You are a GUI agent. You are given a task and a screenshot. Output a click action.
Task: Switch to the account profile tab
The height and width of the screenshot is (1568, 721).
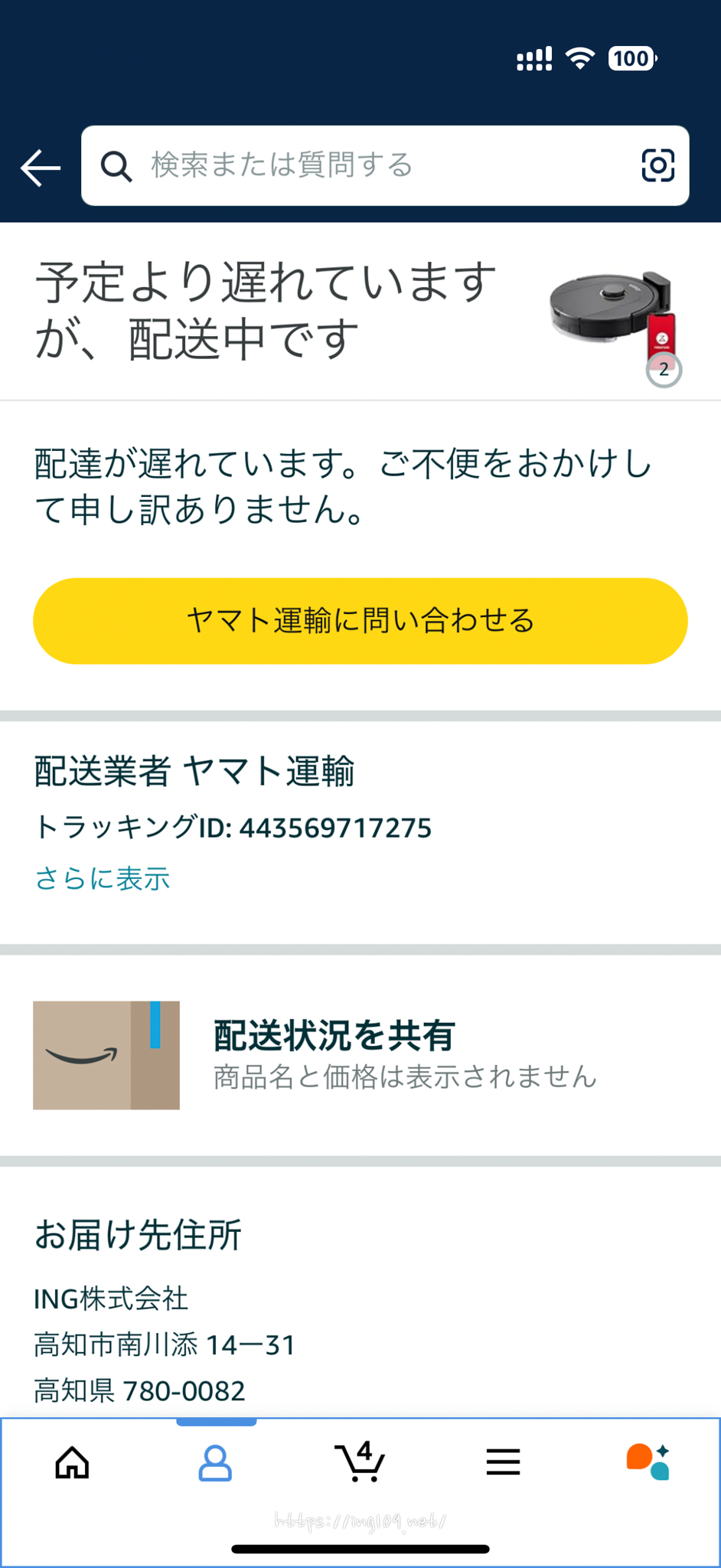click(215, 1462)
